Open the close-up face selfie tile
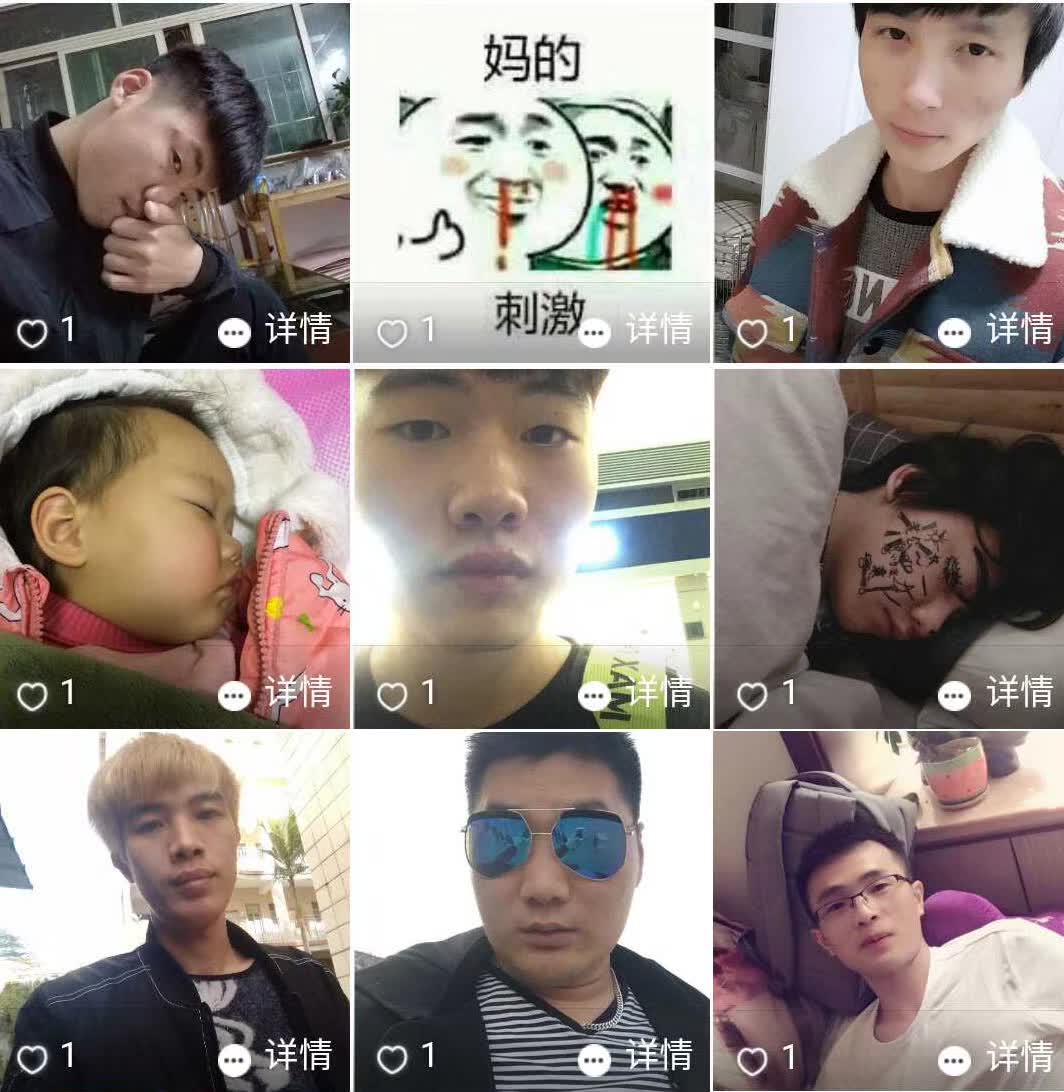 (532, 520)
